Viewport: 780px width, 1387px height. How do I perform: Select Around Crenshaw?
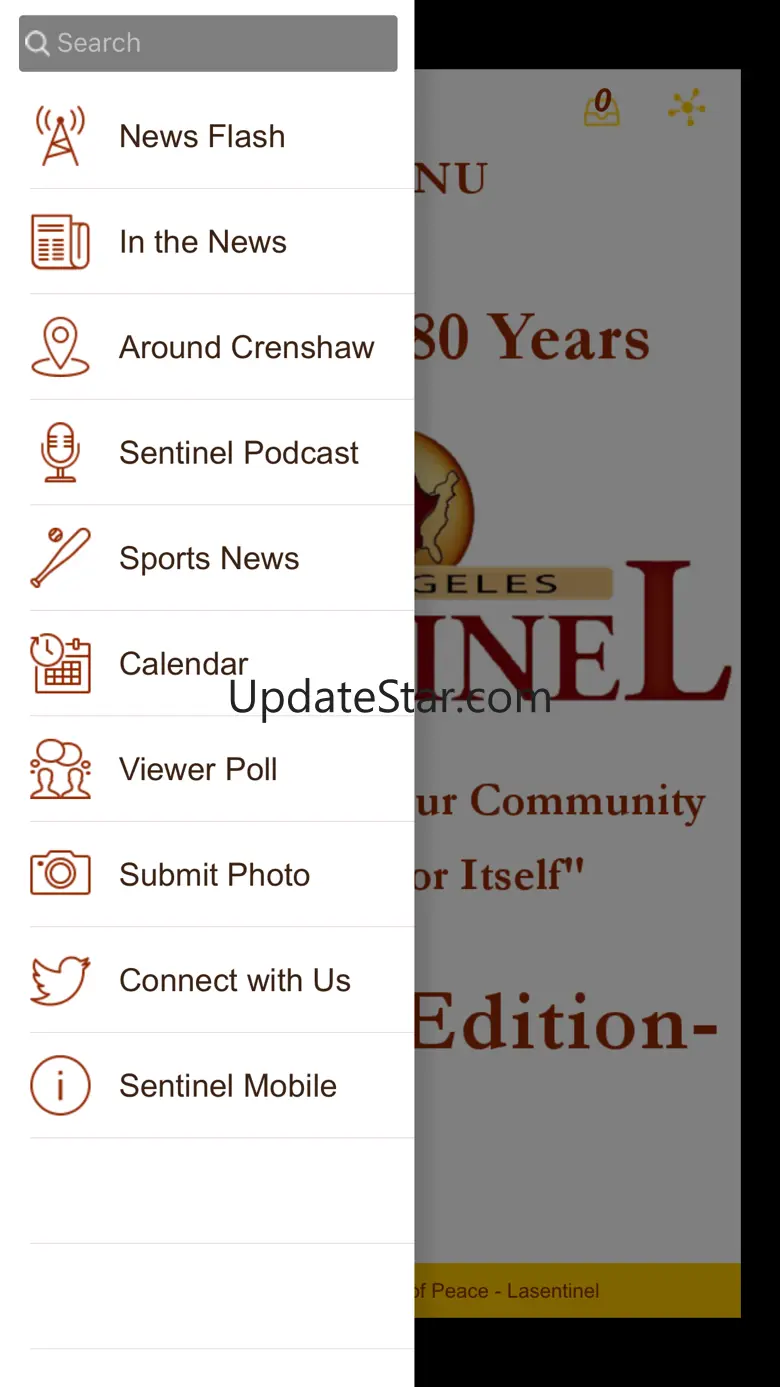coord(207,347)
